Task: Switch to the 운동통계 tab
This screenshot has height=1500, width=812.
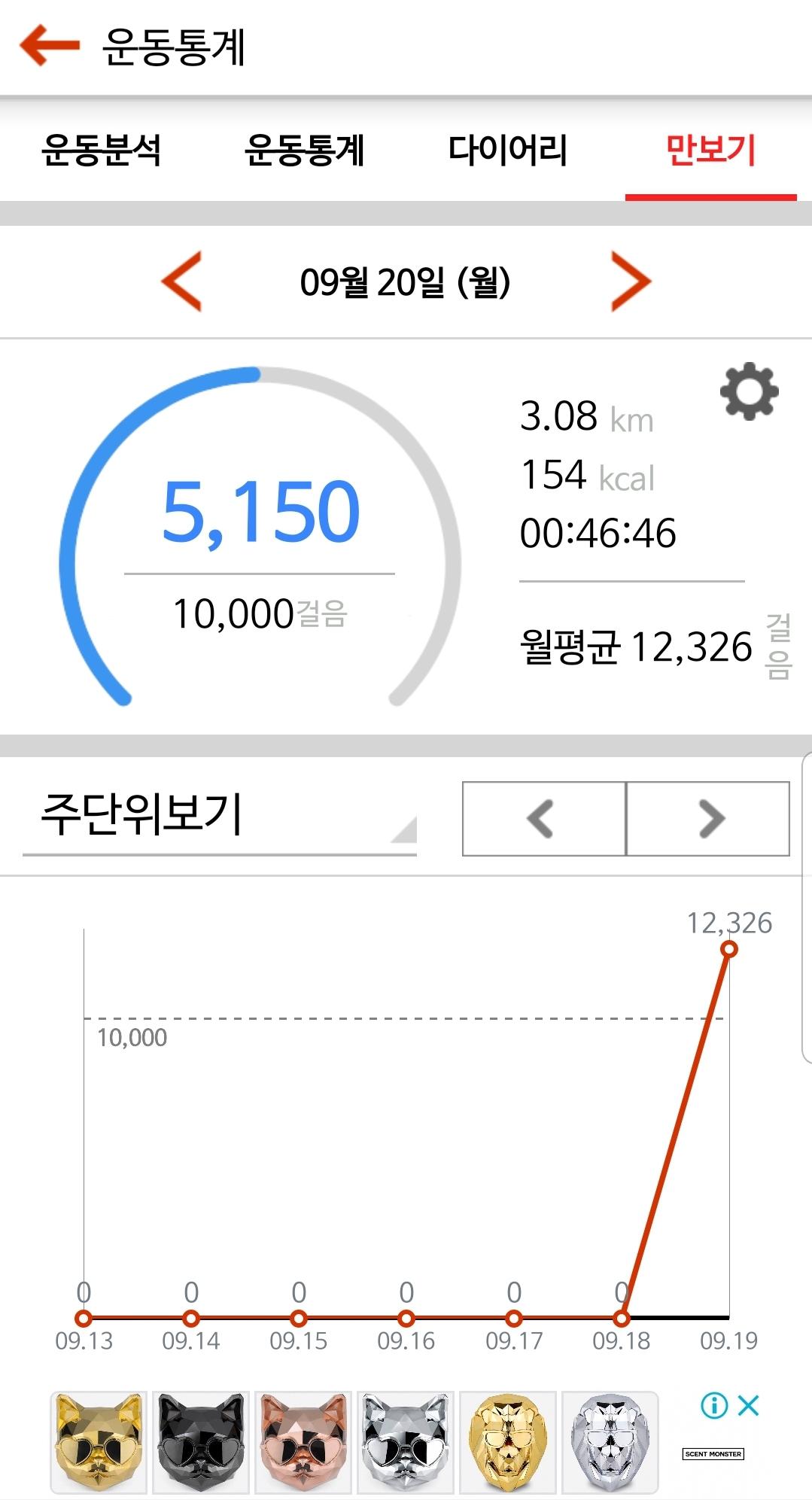Action: [x=305, y=150]
